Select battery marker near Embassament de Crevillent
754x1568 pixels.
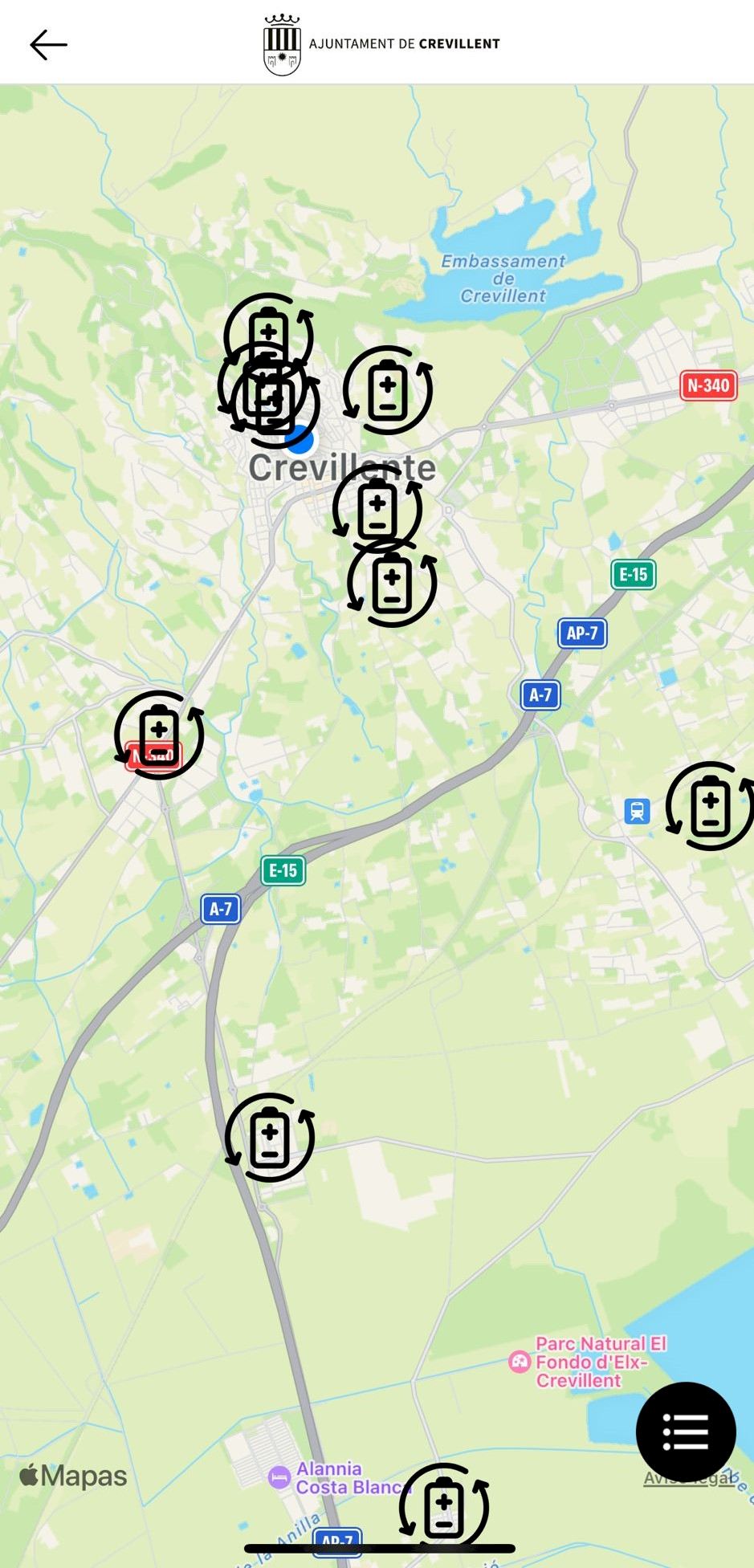tap(388, 390)
